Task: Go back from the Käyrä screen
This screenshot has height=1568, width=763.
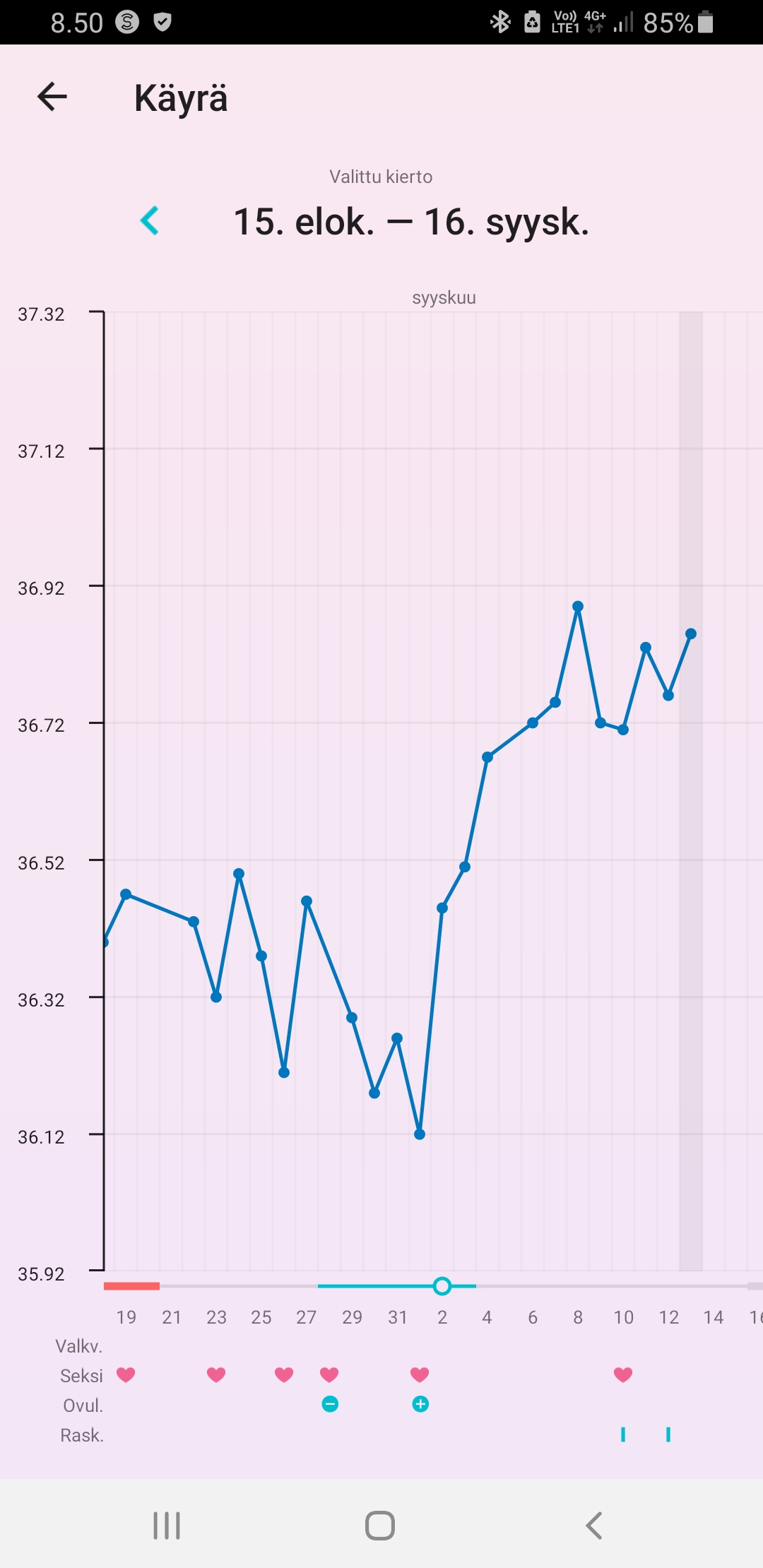Action: click(x=52, y=97)
